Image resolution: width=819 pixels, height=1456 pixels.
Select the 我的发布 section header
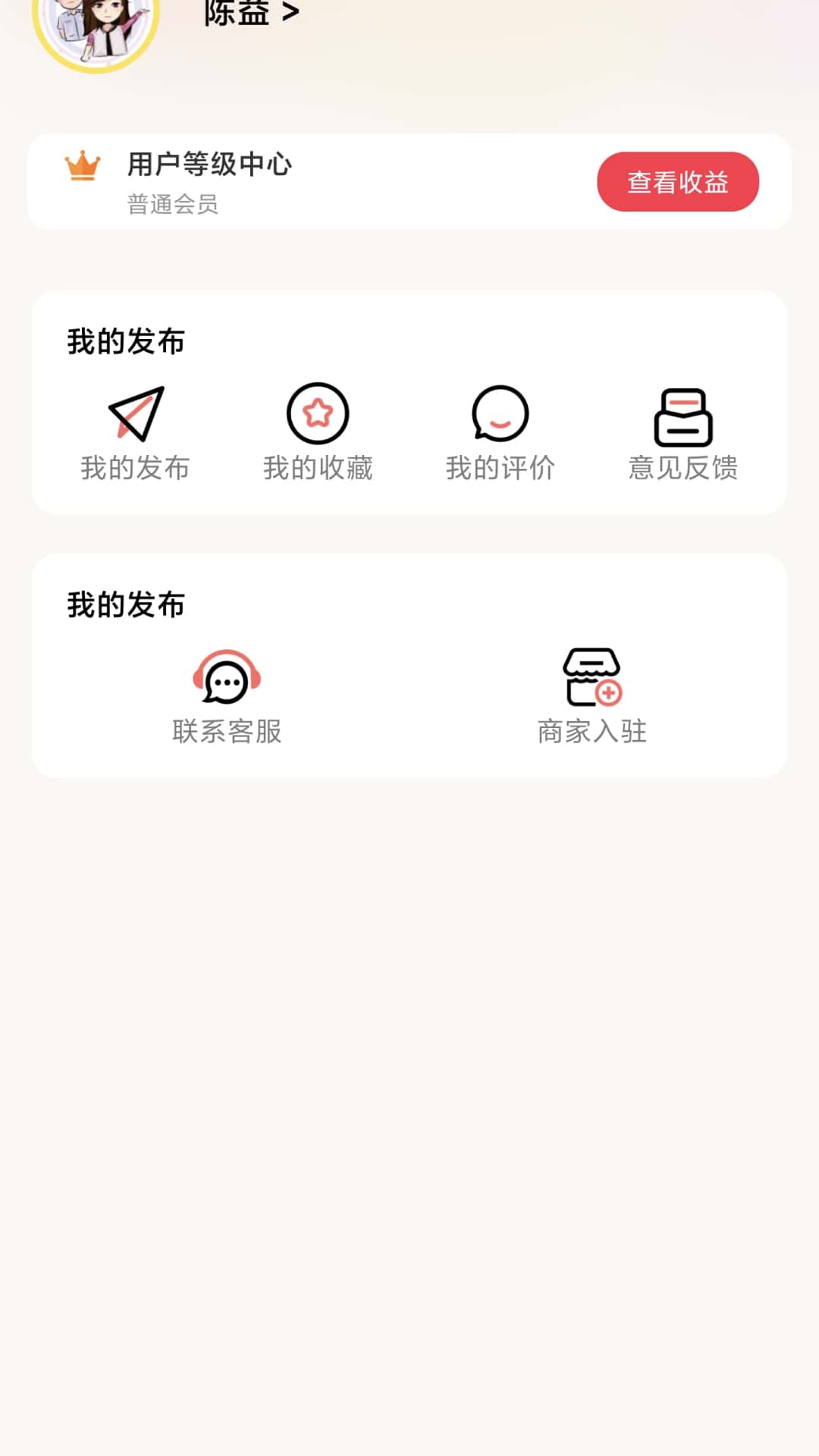tap(126, 340)
